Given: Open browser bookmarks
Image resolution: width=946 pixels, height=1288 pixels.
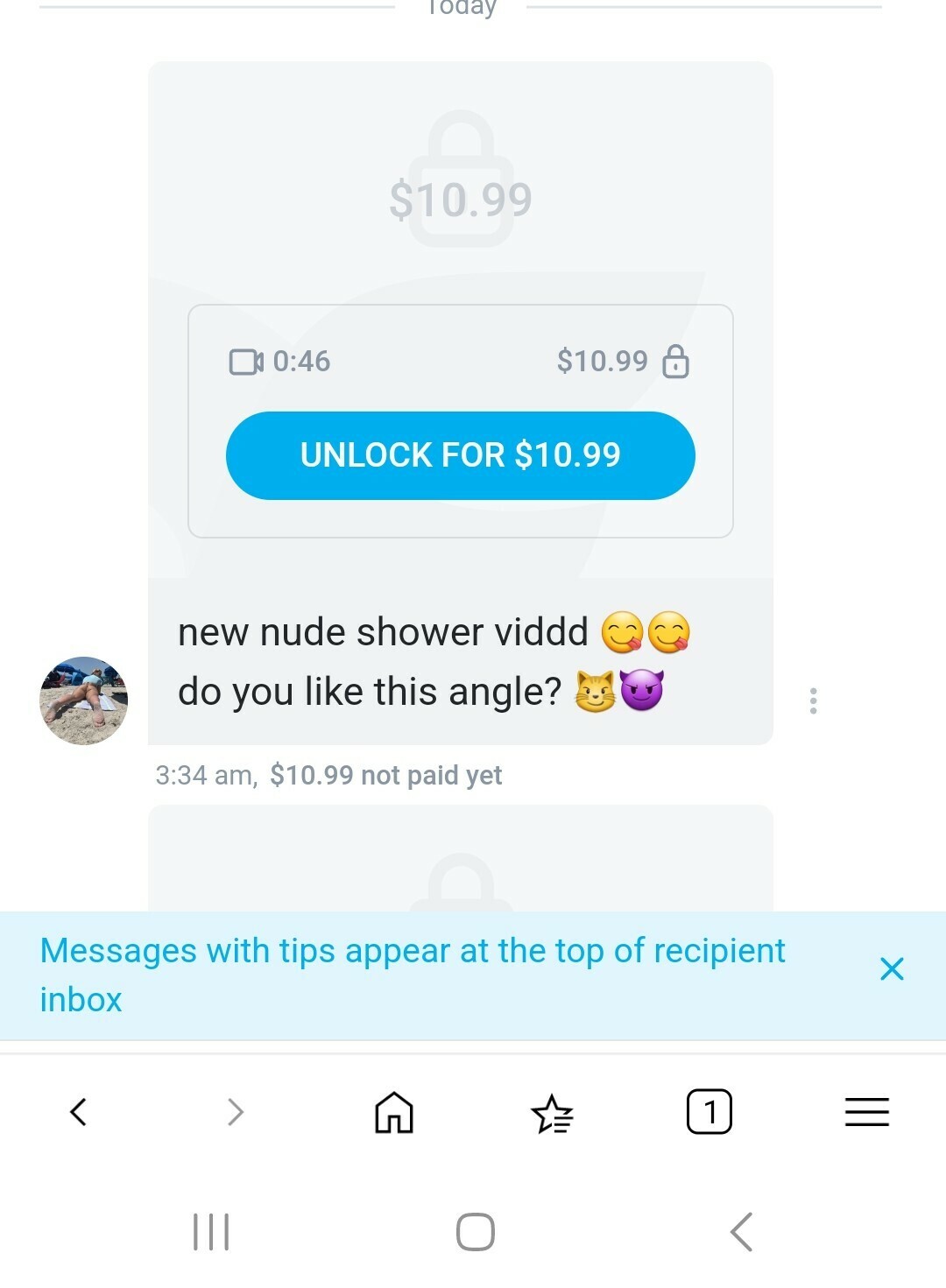Looking at the screenshot, I should pyautogui.click(x=552, y=1114).
